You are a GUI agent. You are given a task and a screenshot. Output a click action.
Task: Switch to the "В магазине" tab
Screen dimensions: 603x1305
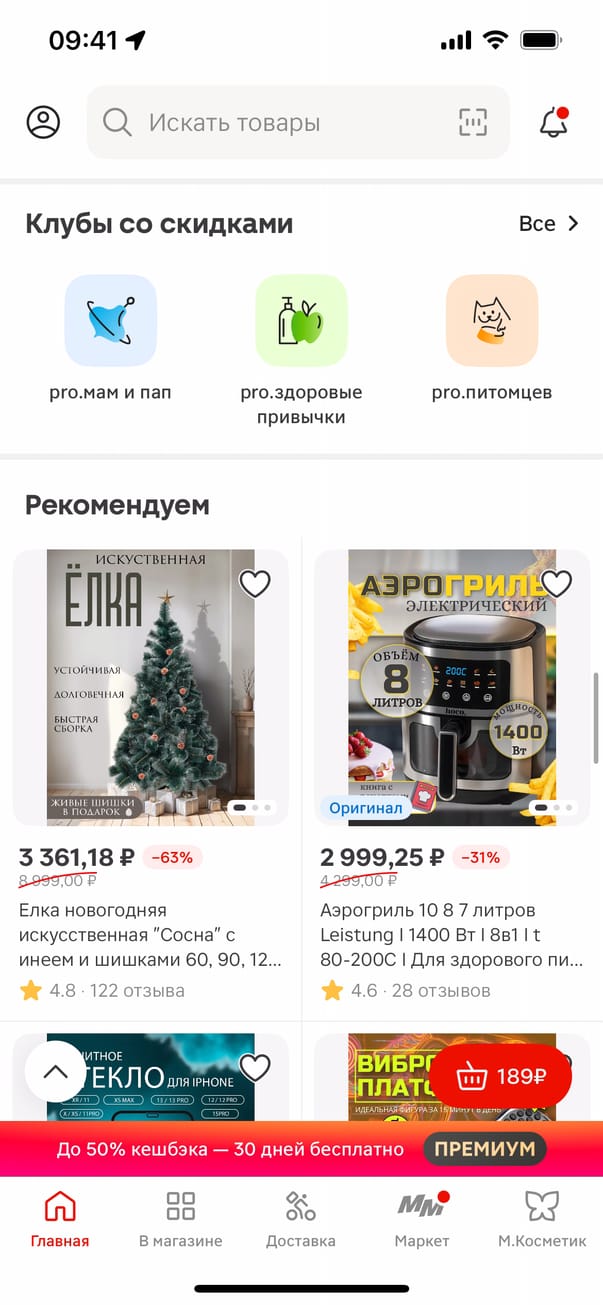tap(181, 1218)
